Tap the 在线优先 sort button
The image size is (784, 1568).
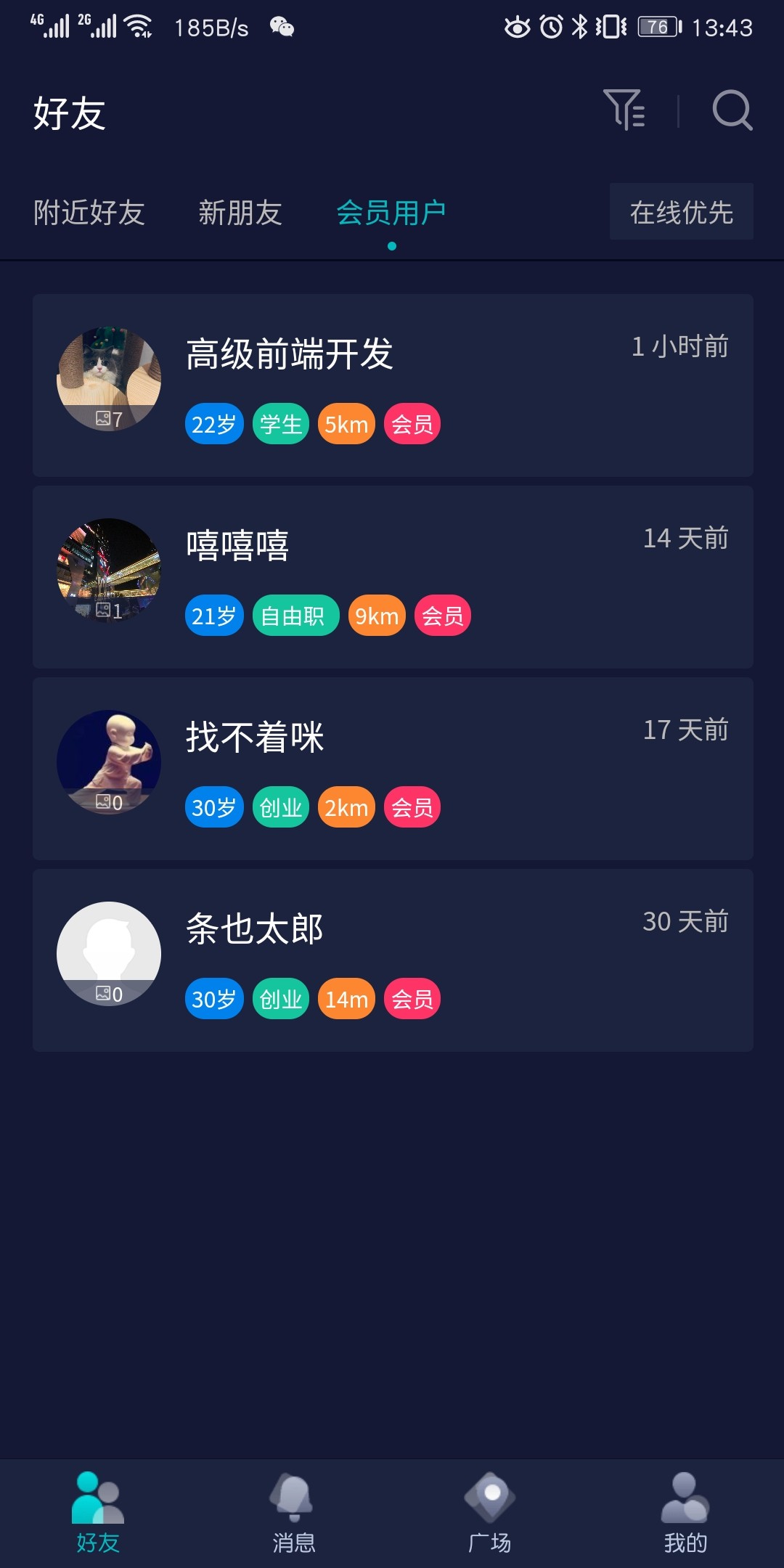tap(681, 212)
